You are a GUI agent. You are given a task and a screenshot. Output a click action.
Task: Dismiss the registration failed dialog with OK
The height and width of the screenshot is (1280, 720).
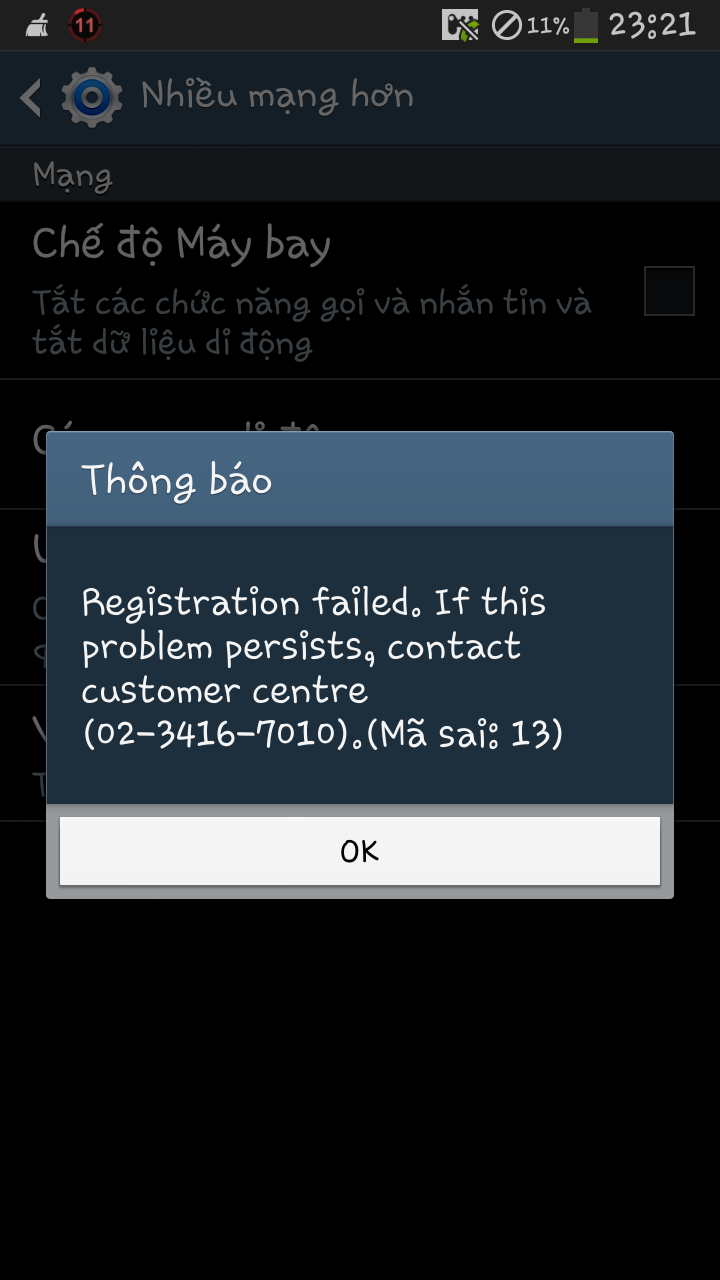click(x=360, y=851)
